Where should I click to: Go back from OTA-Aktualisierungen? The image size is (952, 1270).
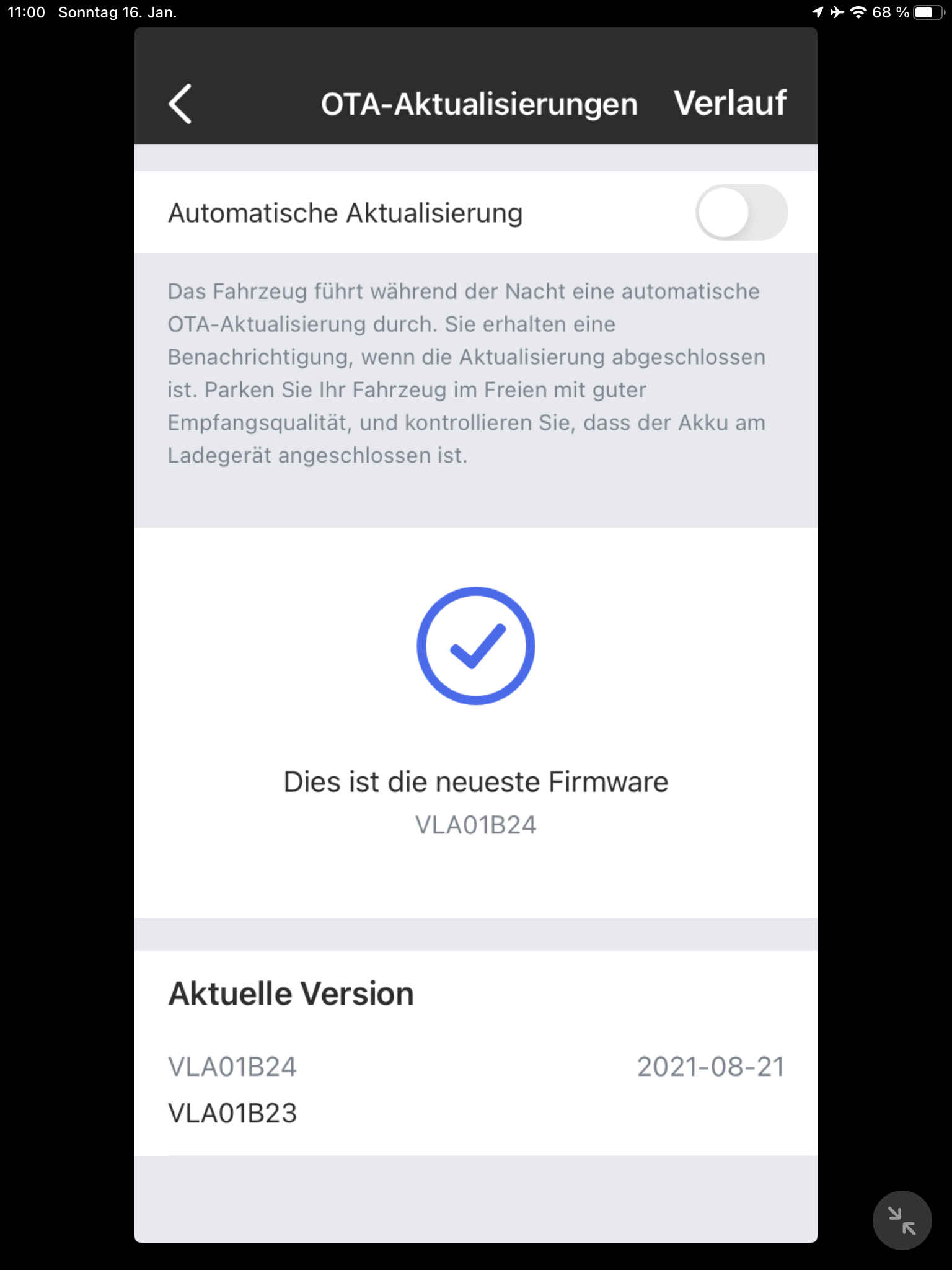(x=180, y=104)
